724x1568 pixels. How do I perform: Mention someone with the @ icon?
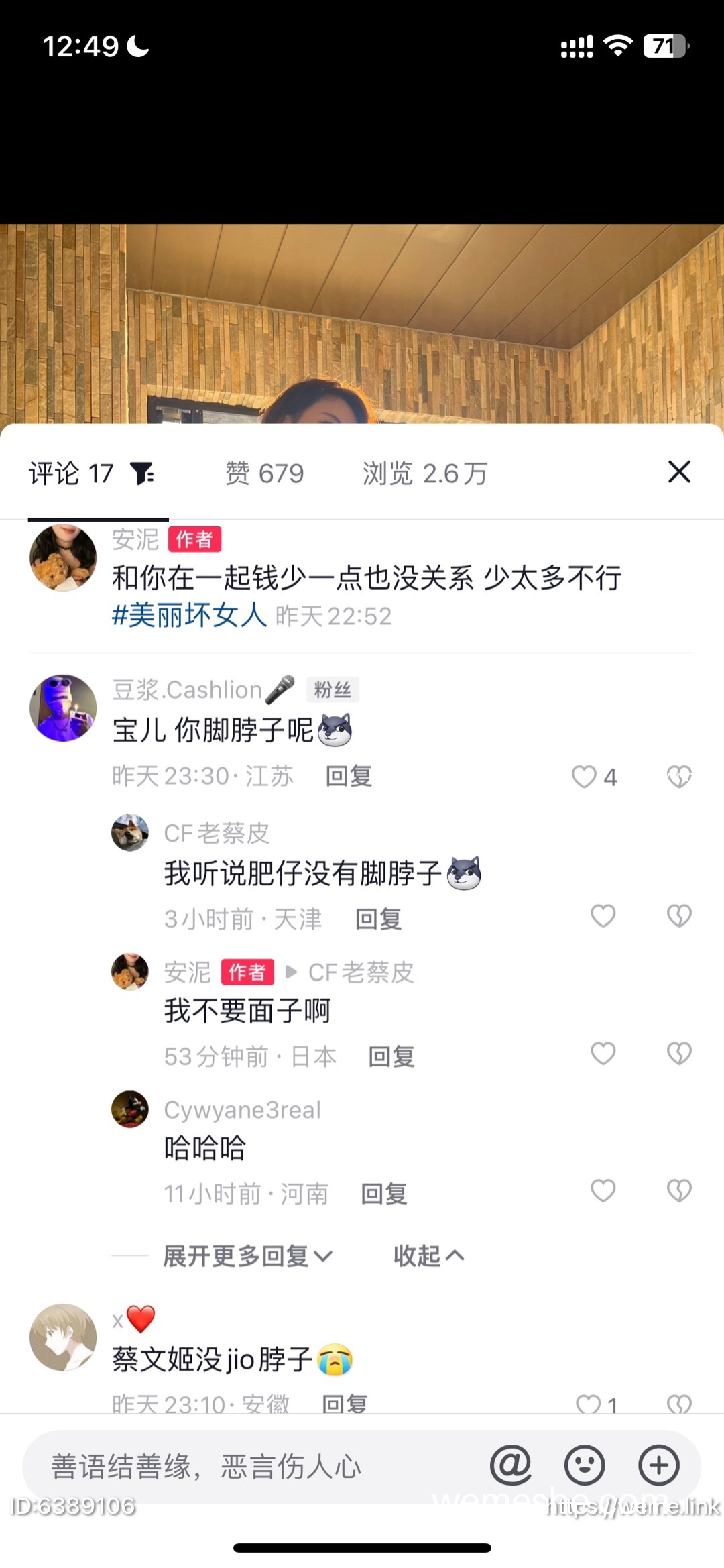510,1465
